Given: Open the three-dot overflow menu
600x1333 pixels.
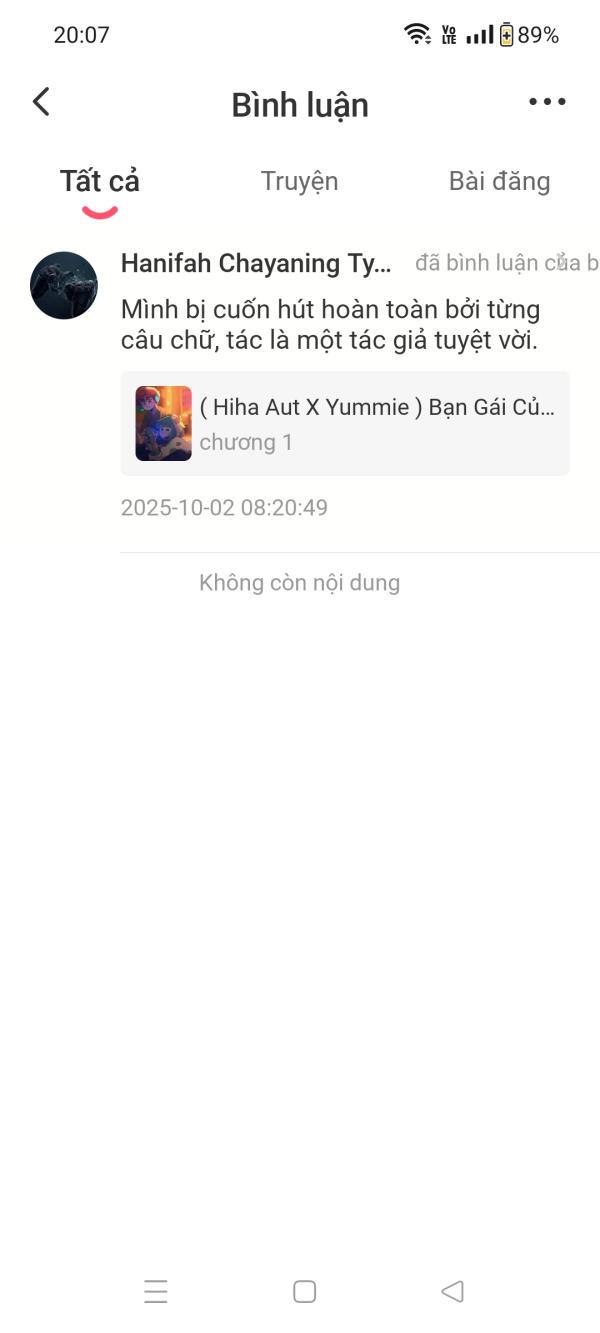Looking at the screenshot, I should pos(547,102).
